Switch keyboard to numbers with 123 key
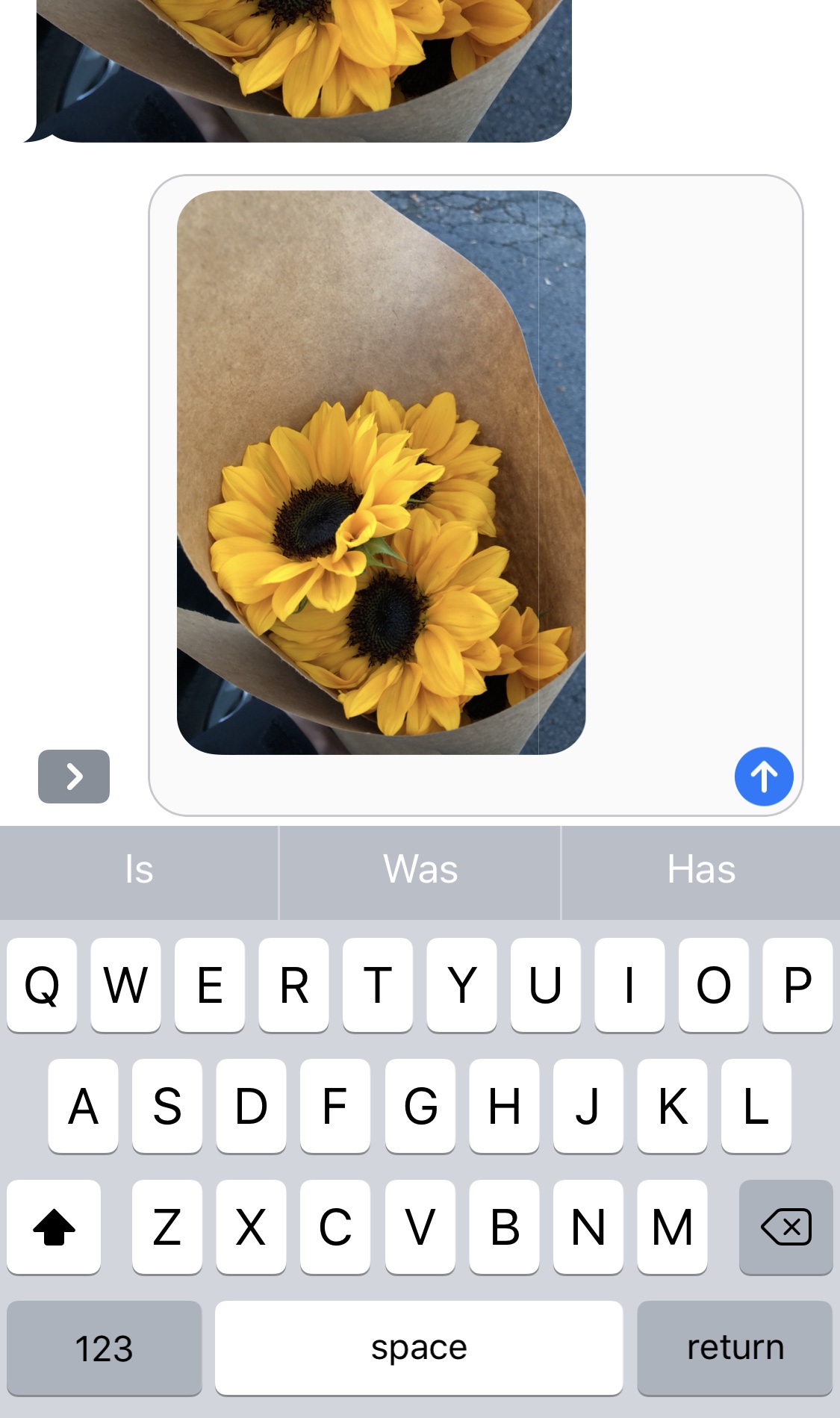The image size is (840, 1418). click(x=105, y=1348)
